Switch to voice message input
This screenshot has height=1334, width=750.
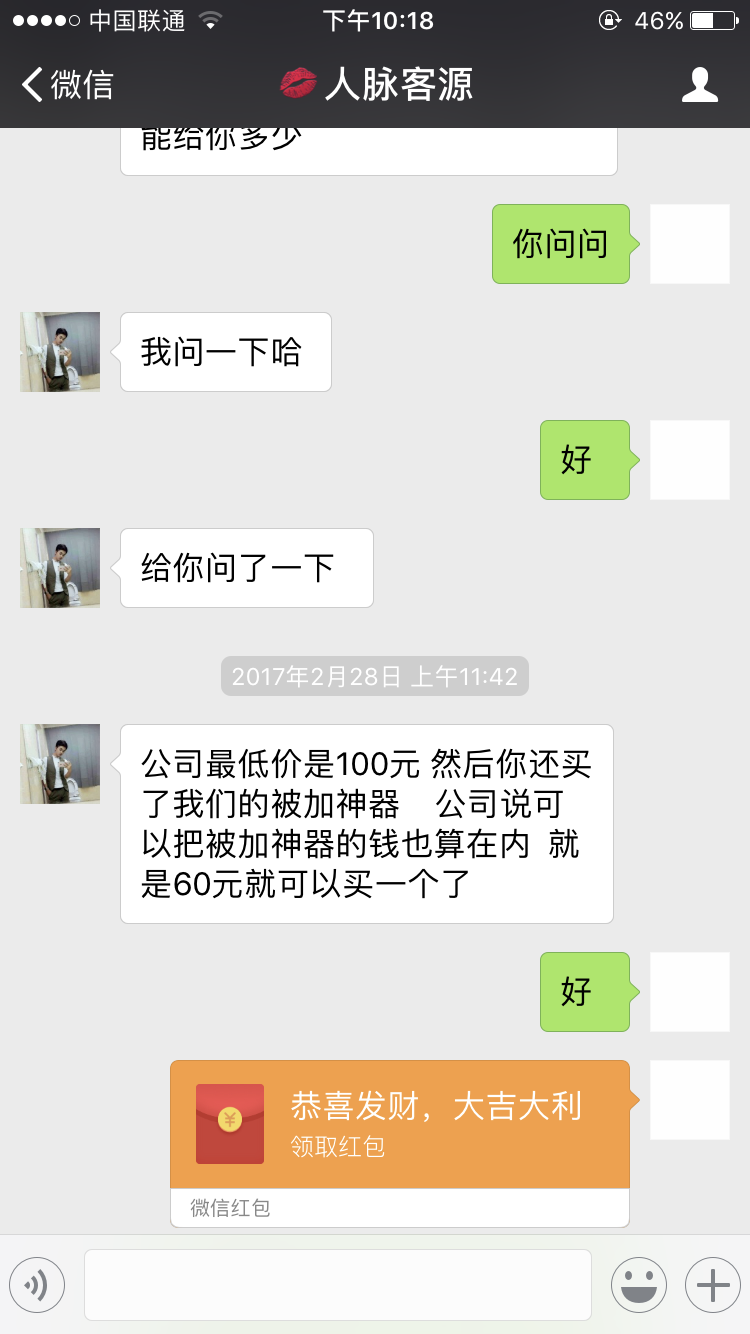click(x=37, y=1285)
